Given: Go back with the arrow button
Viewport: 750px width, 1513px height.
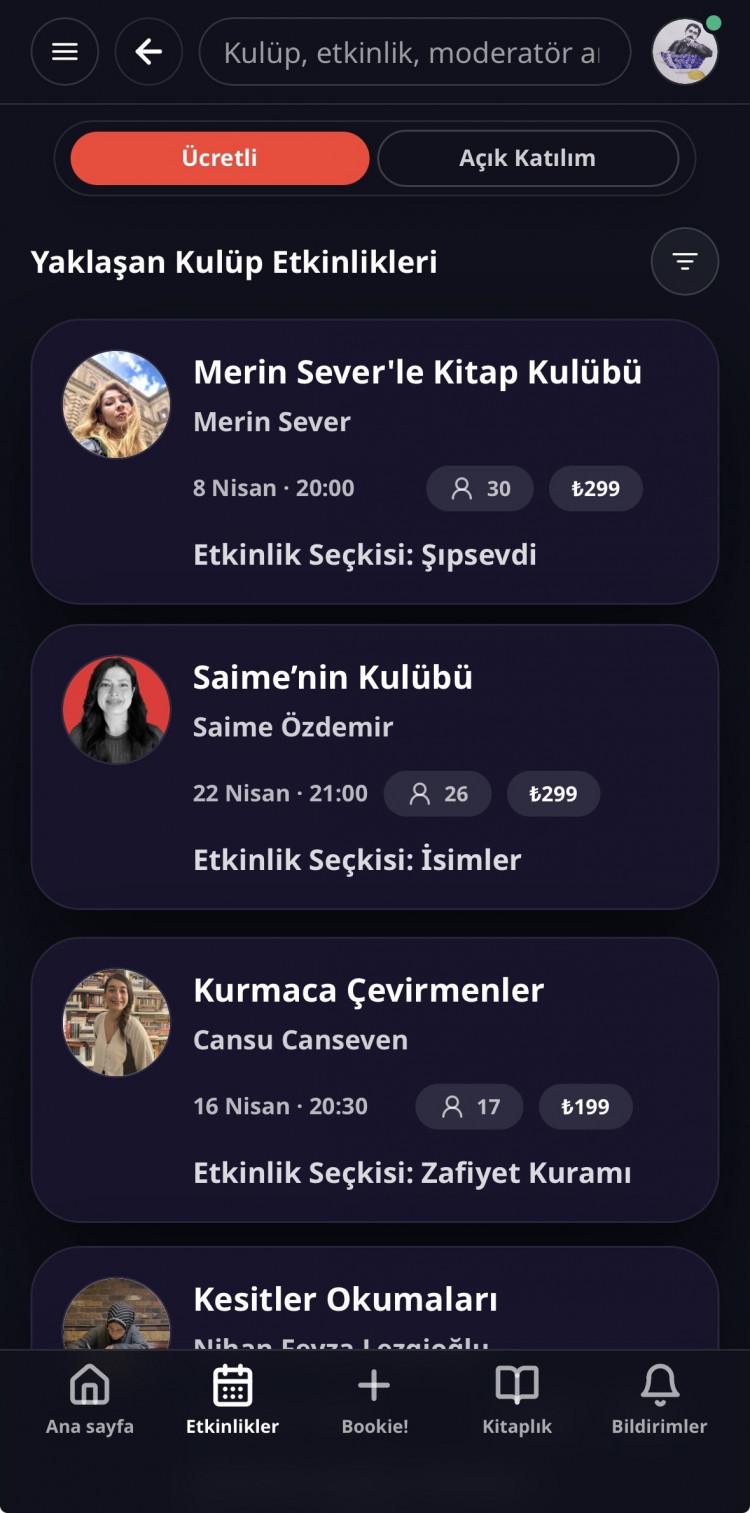Looking at the screenshot, I should pyautogui.click(x=149, y=52).
